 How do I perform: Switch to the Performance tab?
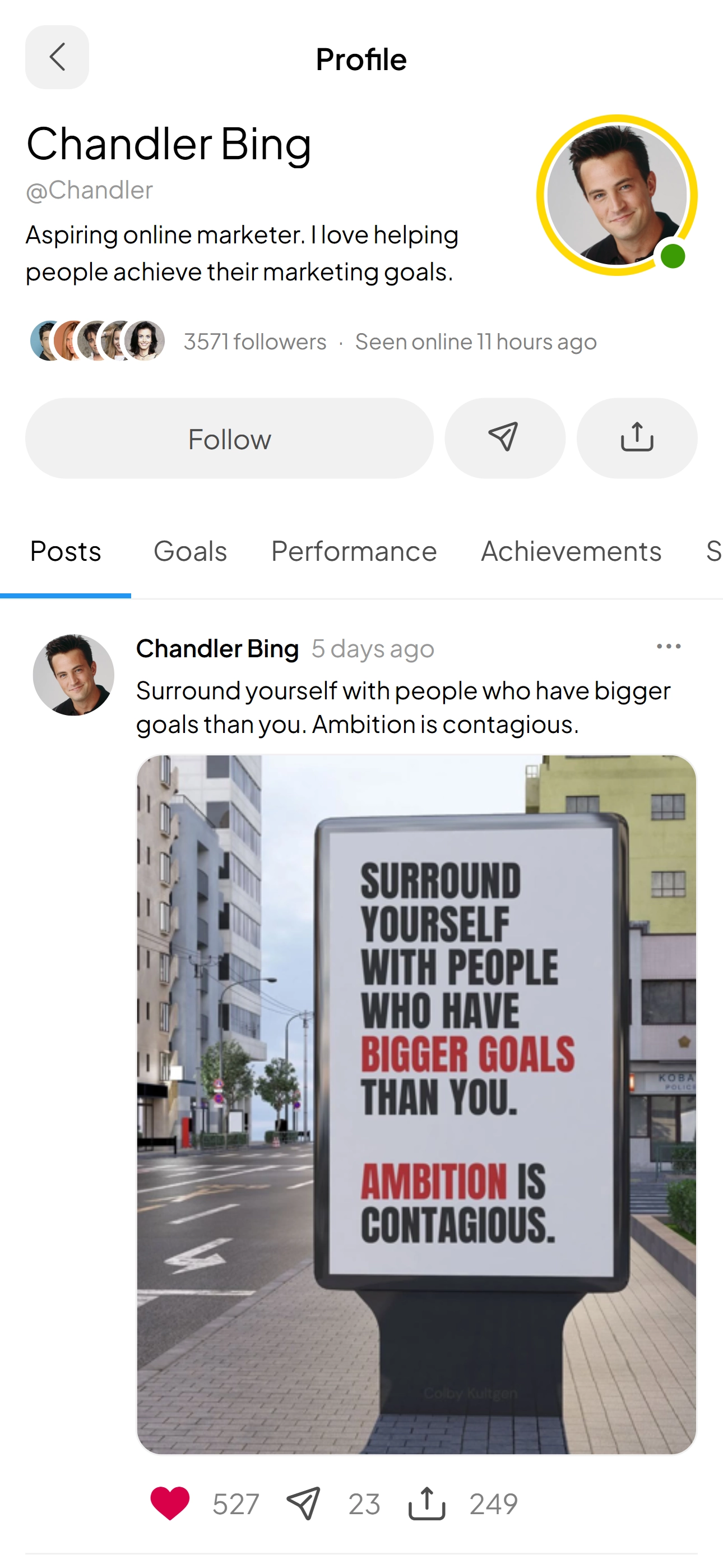click(354, 551)
